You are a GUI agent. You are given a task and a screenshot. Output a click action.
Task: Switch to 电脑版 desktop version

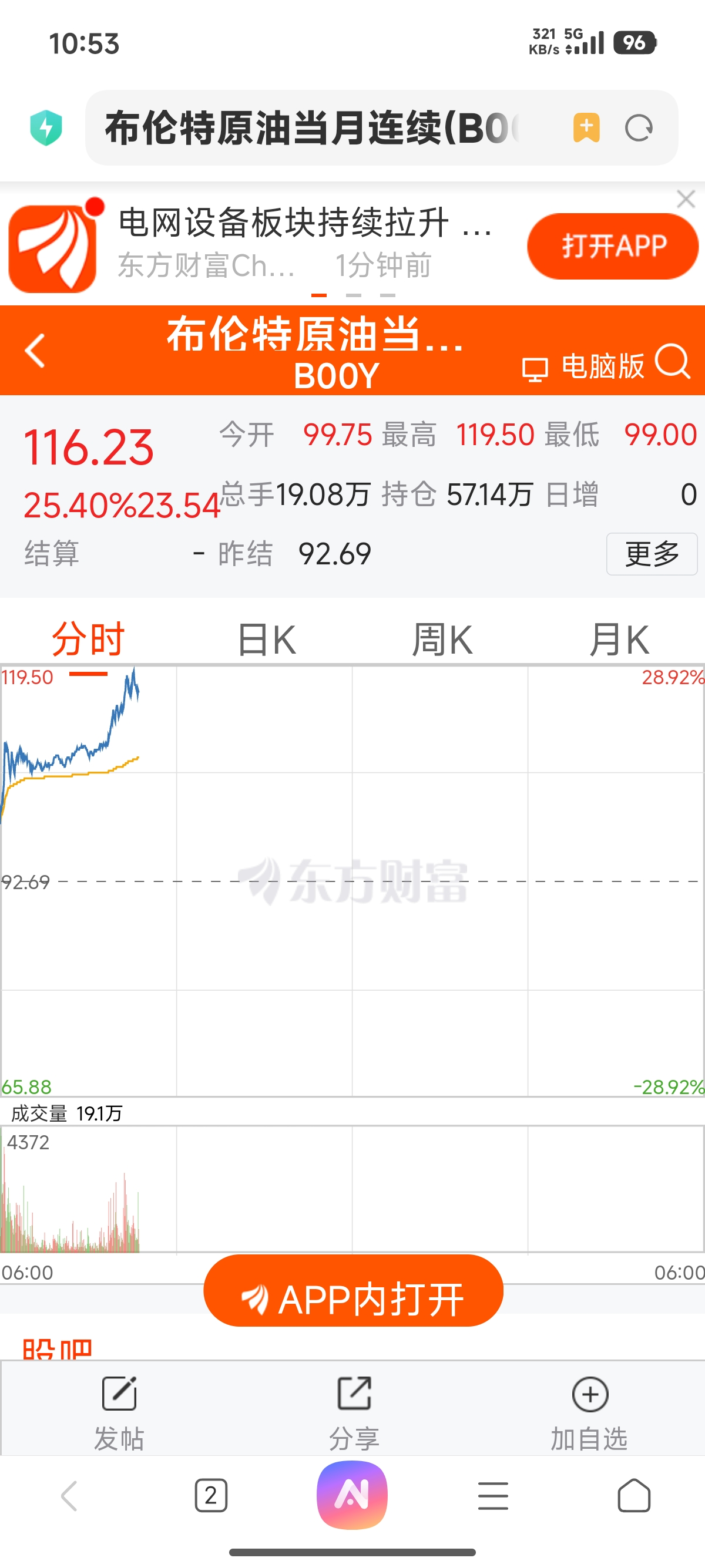[x=585, y=367]
